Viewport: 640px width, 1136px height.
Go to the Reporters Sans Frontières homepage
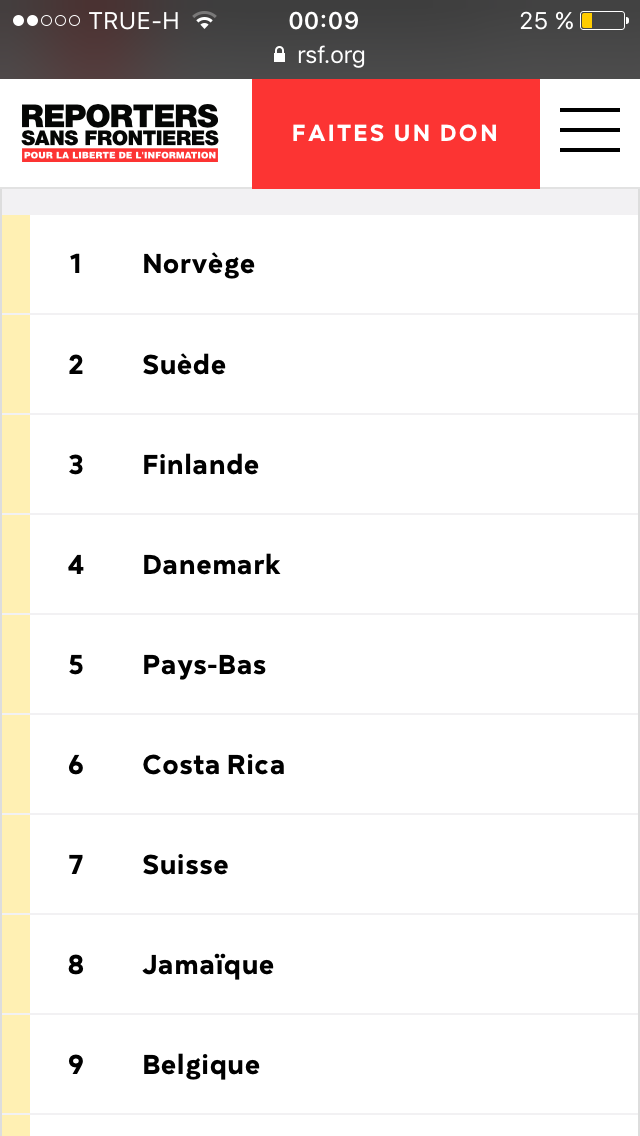[x=120, y=132]
